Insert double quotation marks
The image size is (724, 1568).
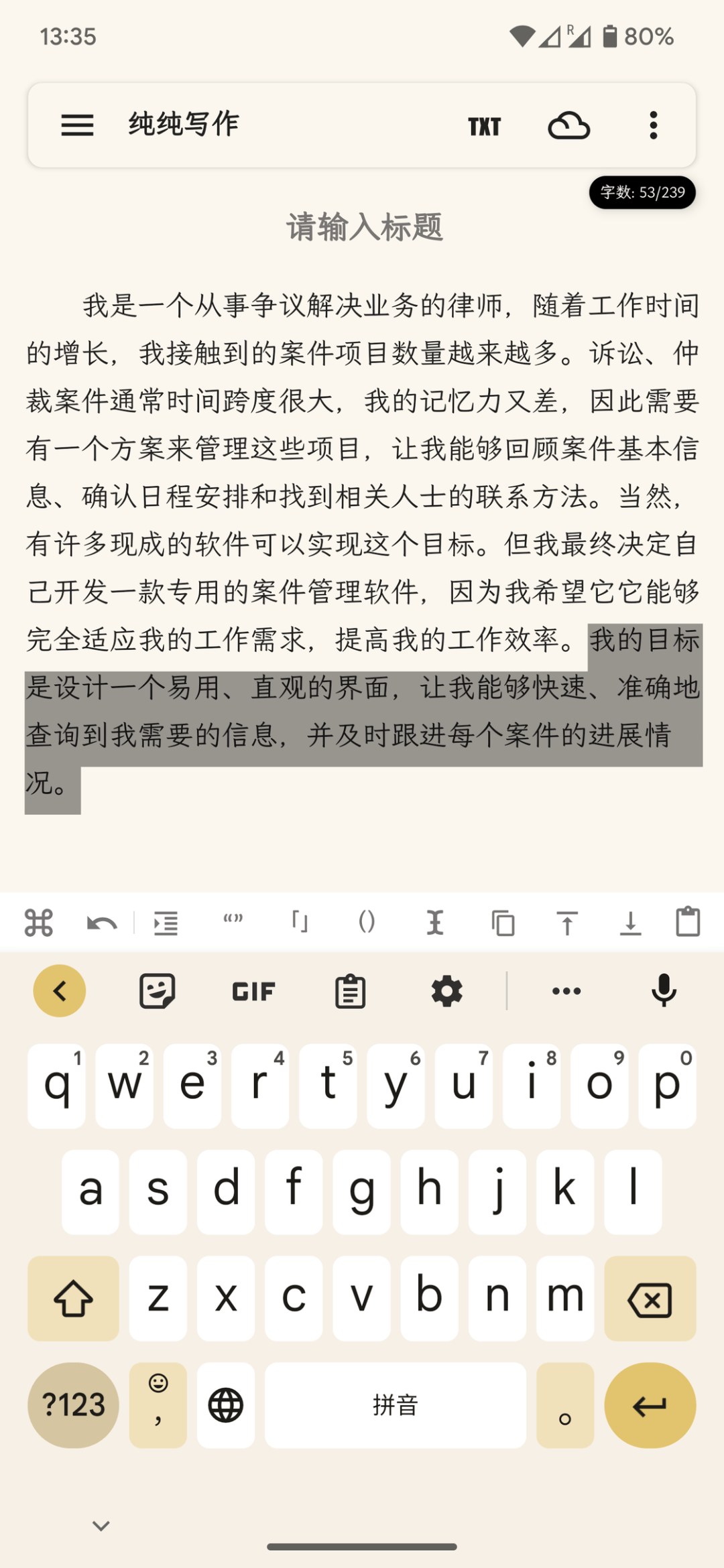233,921
